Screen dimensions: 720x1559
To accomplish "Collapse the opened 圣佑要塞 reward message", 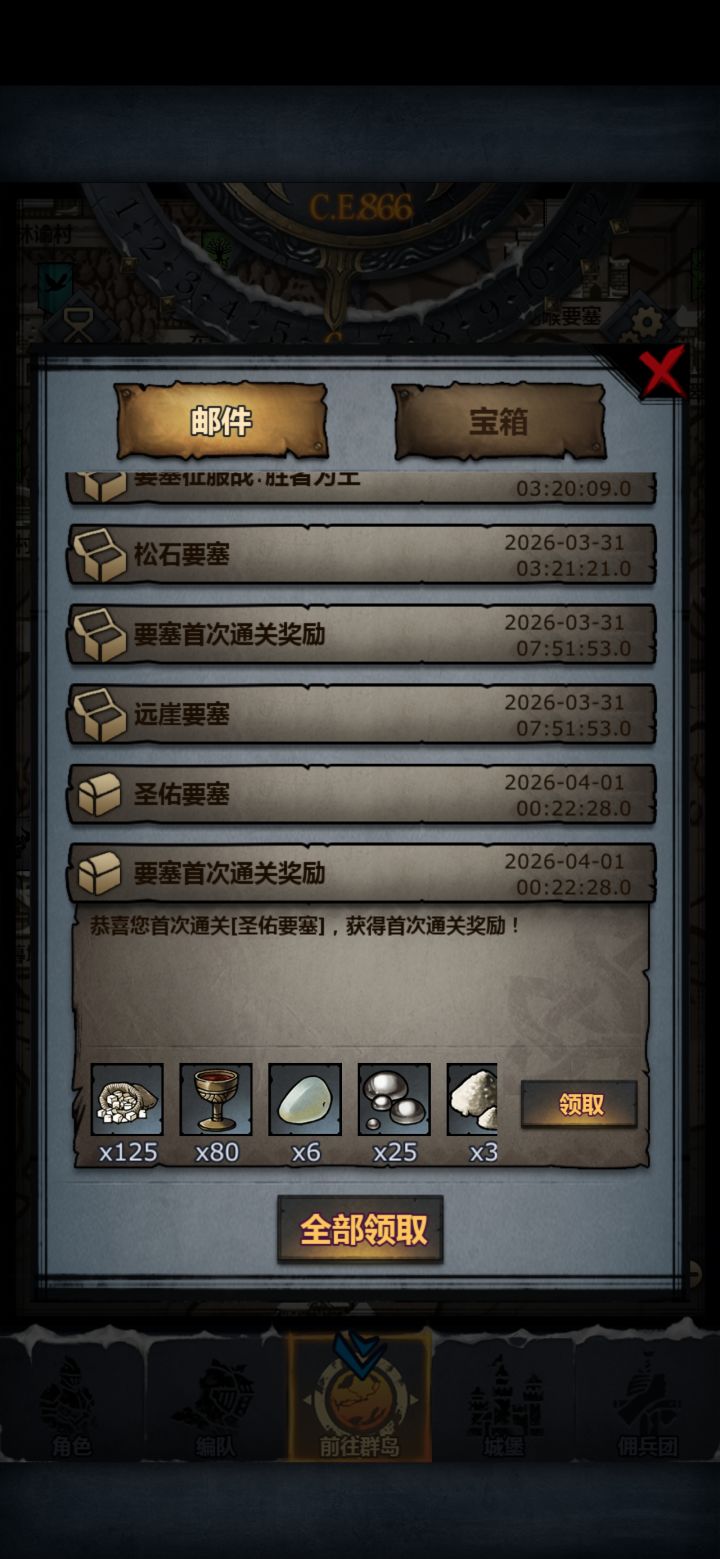I will (300, 870).
